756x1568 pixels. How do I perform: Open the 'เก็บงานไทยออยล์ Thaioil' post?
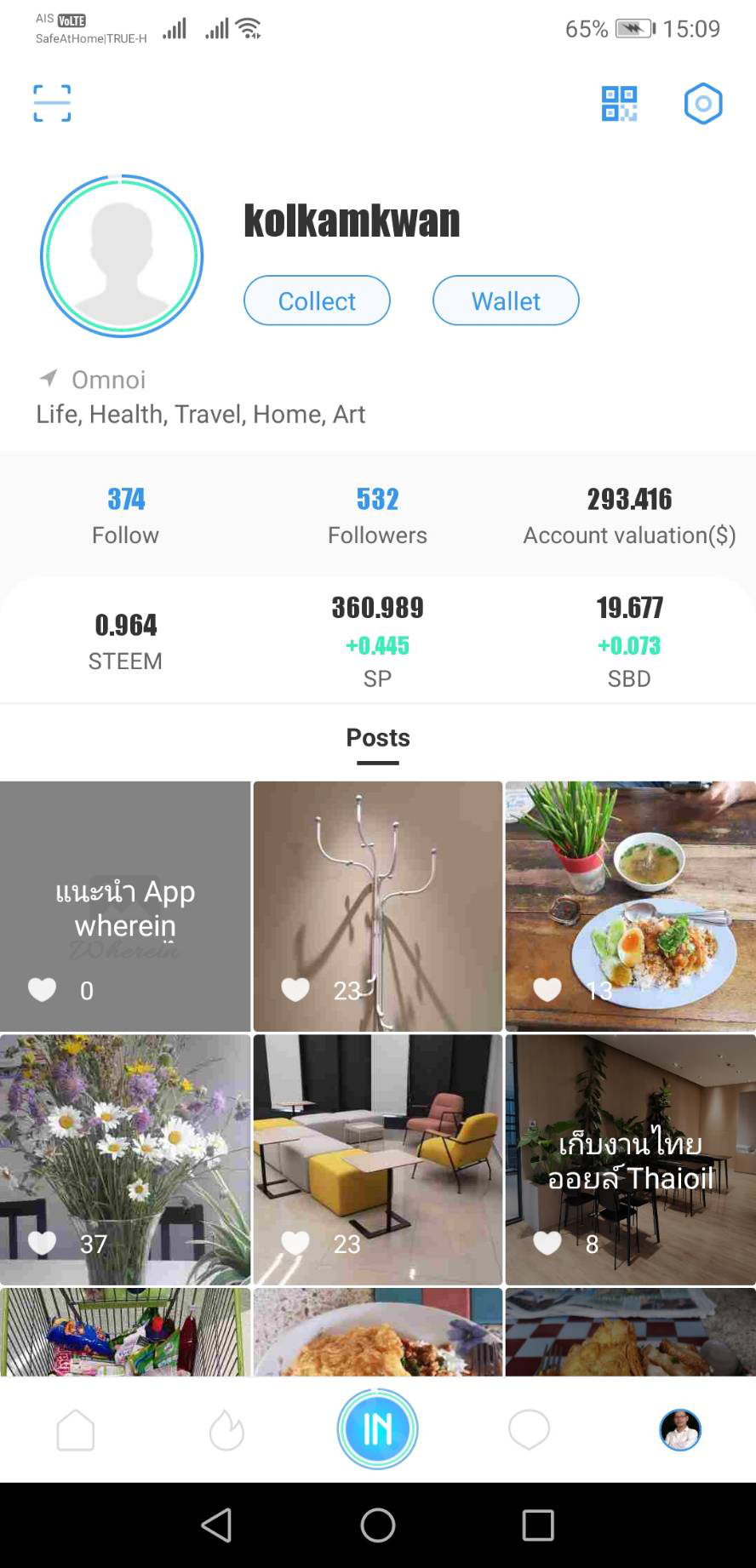point(630,1159)
